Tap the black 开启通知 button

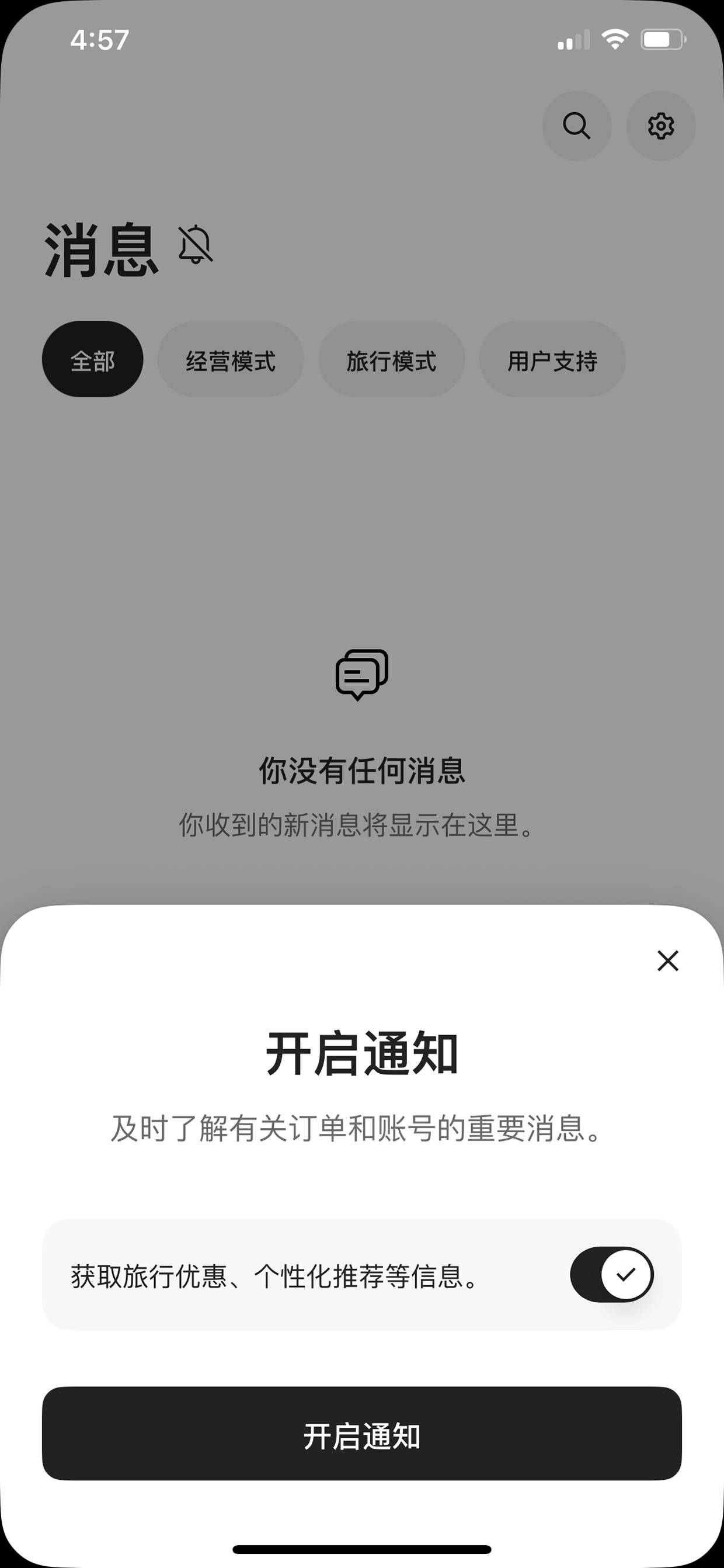362,1434
